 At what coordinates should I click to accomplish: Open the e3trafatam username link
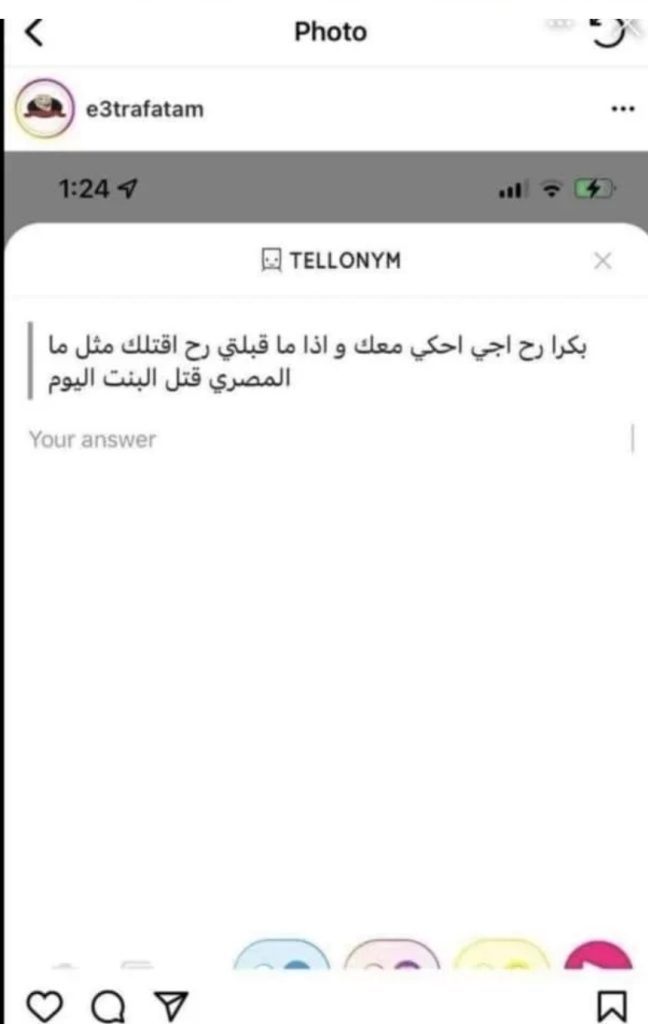[x=144, y=109]
